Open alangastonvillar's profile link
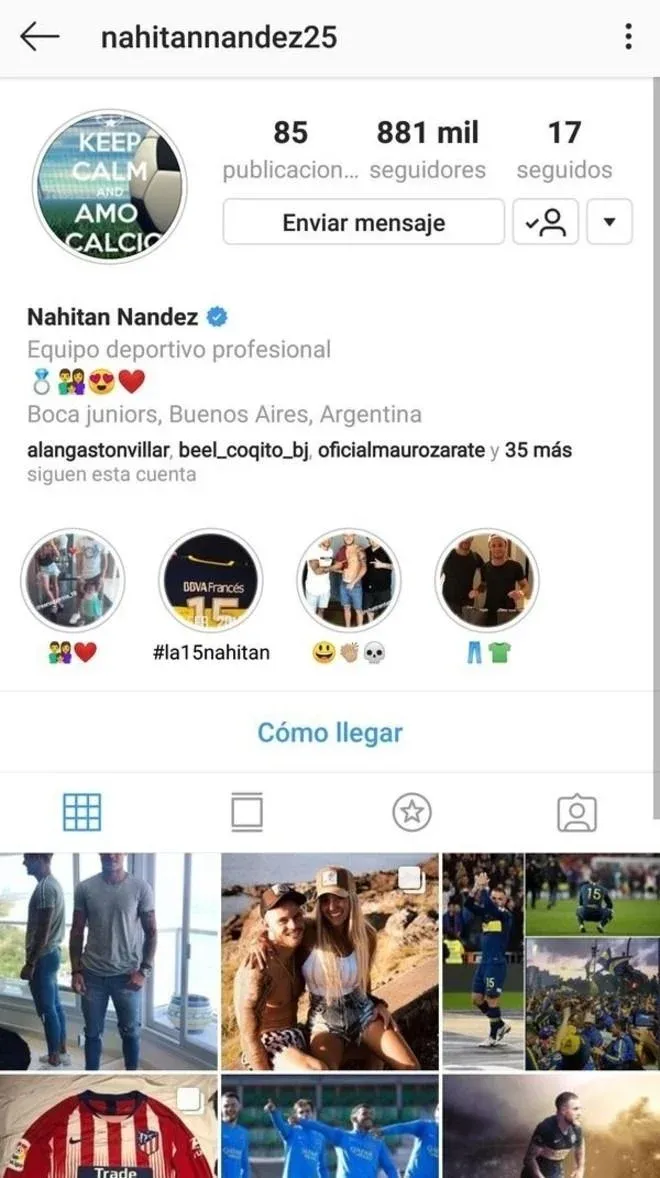 (99, 450)
